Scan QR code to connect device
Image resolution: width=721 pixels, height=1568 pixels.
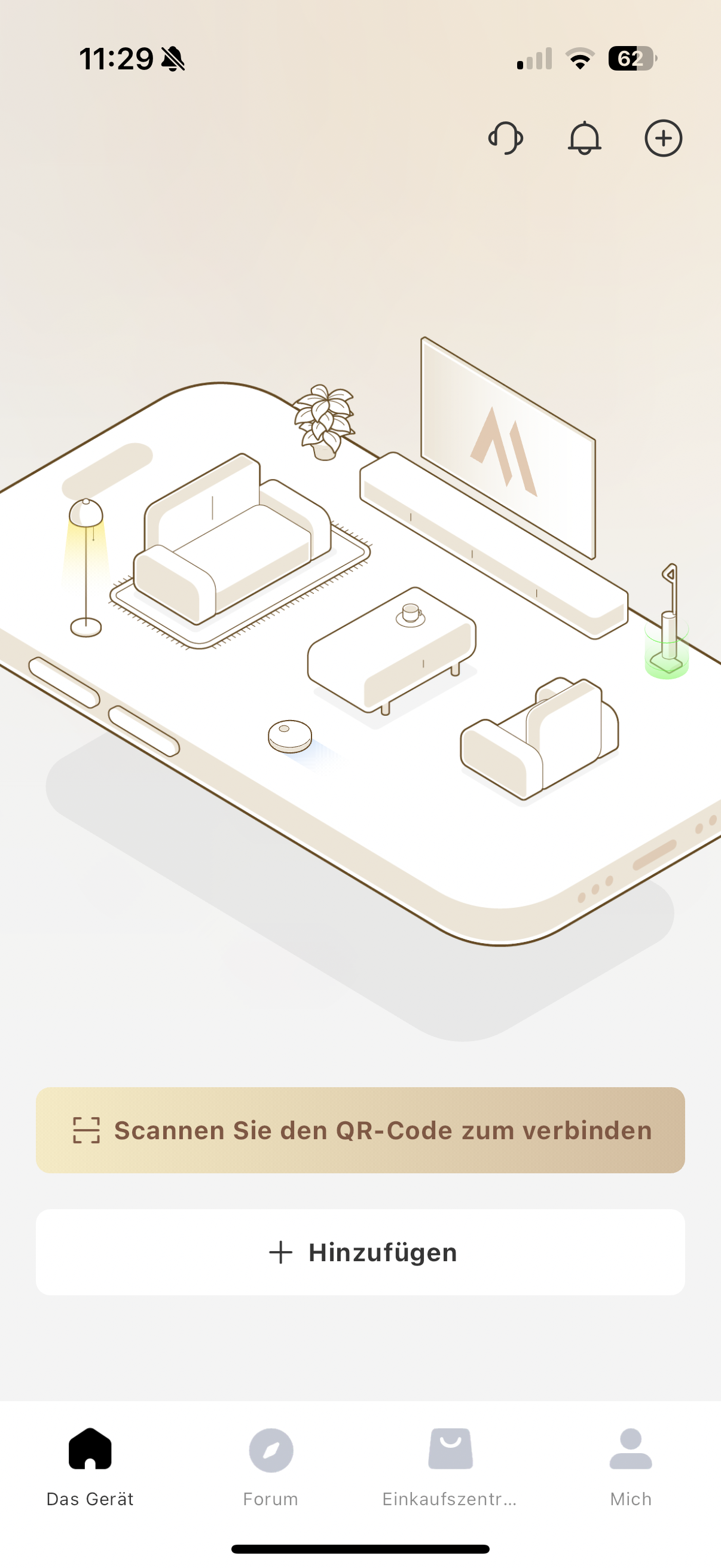(360, 1130)
